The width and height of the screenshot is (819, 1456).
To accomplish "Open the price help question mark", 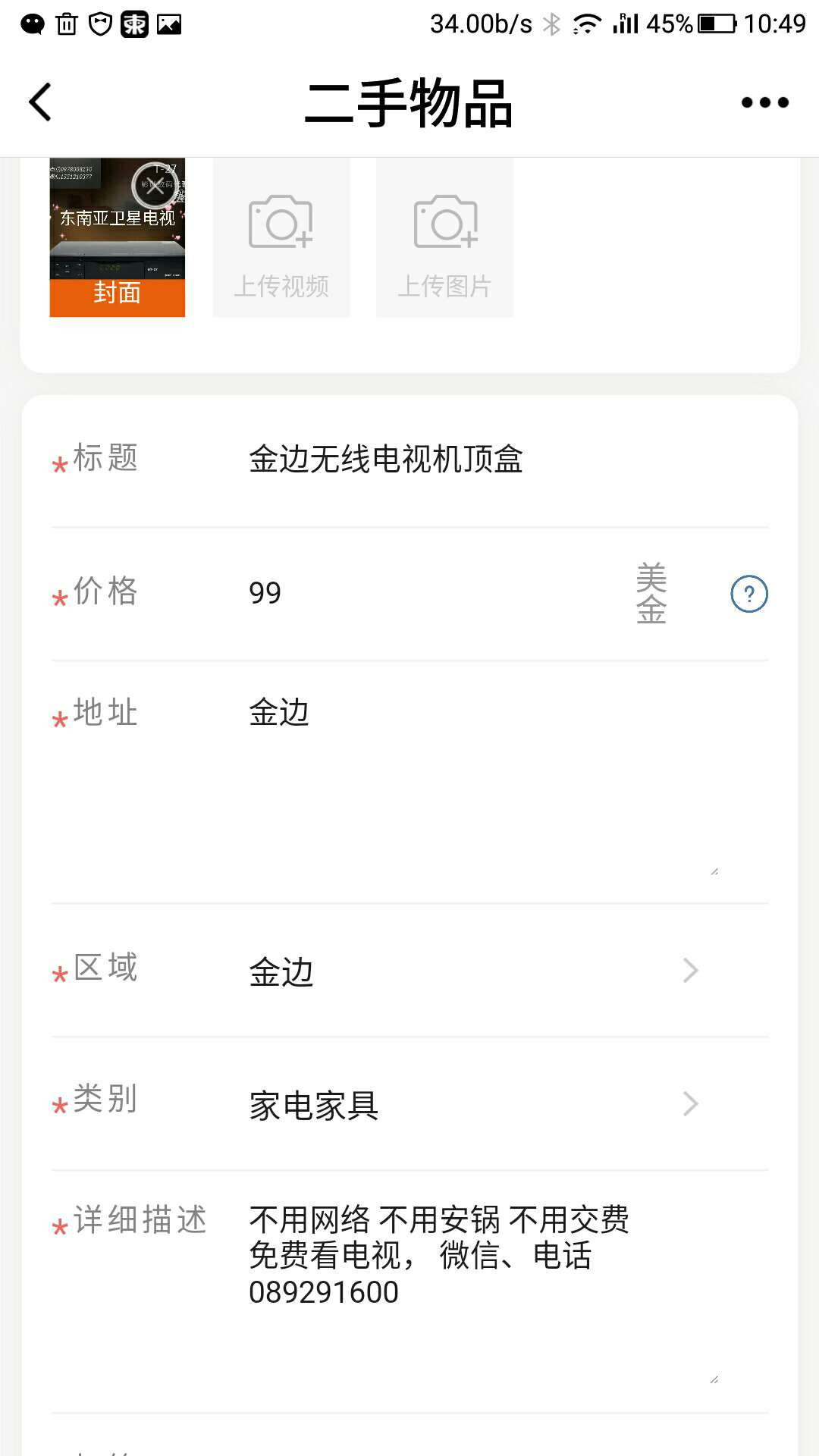I will tap(749, 594).
